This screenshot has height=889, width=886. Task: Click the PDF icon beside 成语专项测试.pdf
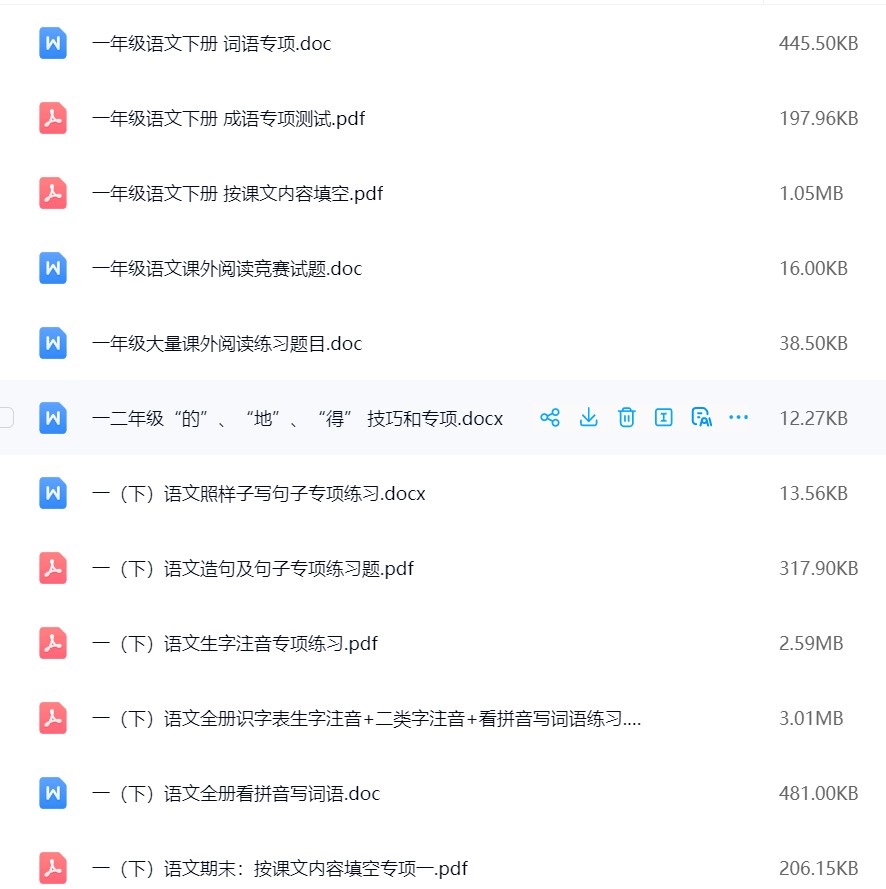pyautogui.click(x=52, y=118)
